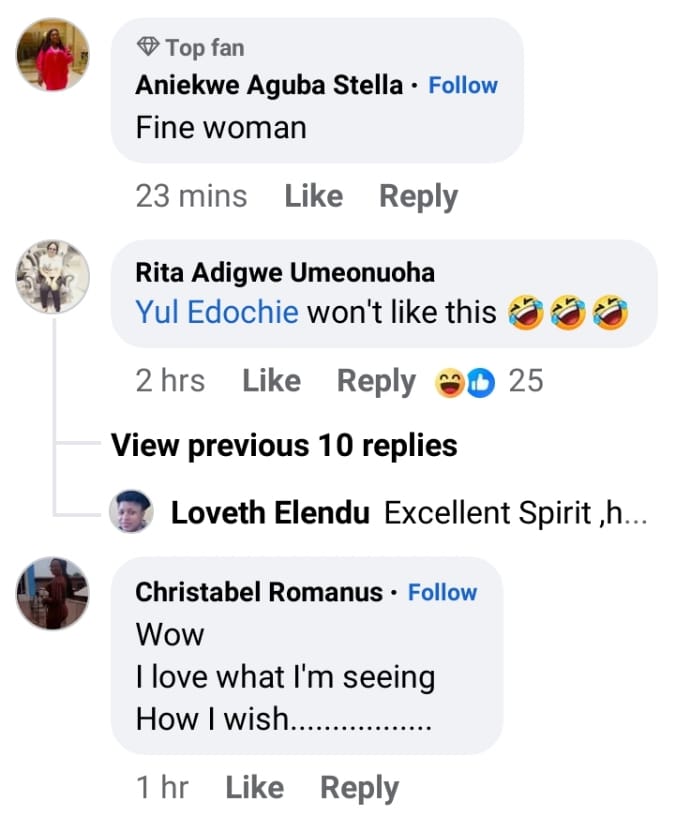Image resolution: width=675 pixels, height=816 pixels.
Task: Like Rita Adigwe Umeonuoha's comment
Action: pos(271,381)
